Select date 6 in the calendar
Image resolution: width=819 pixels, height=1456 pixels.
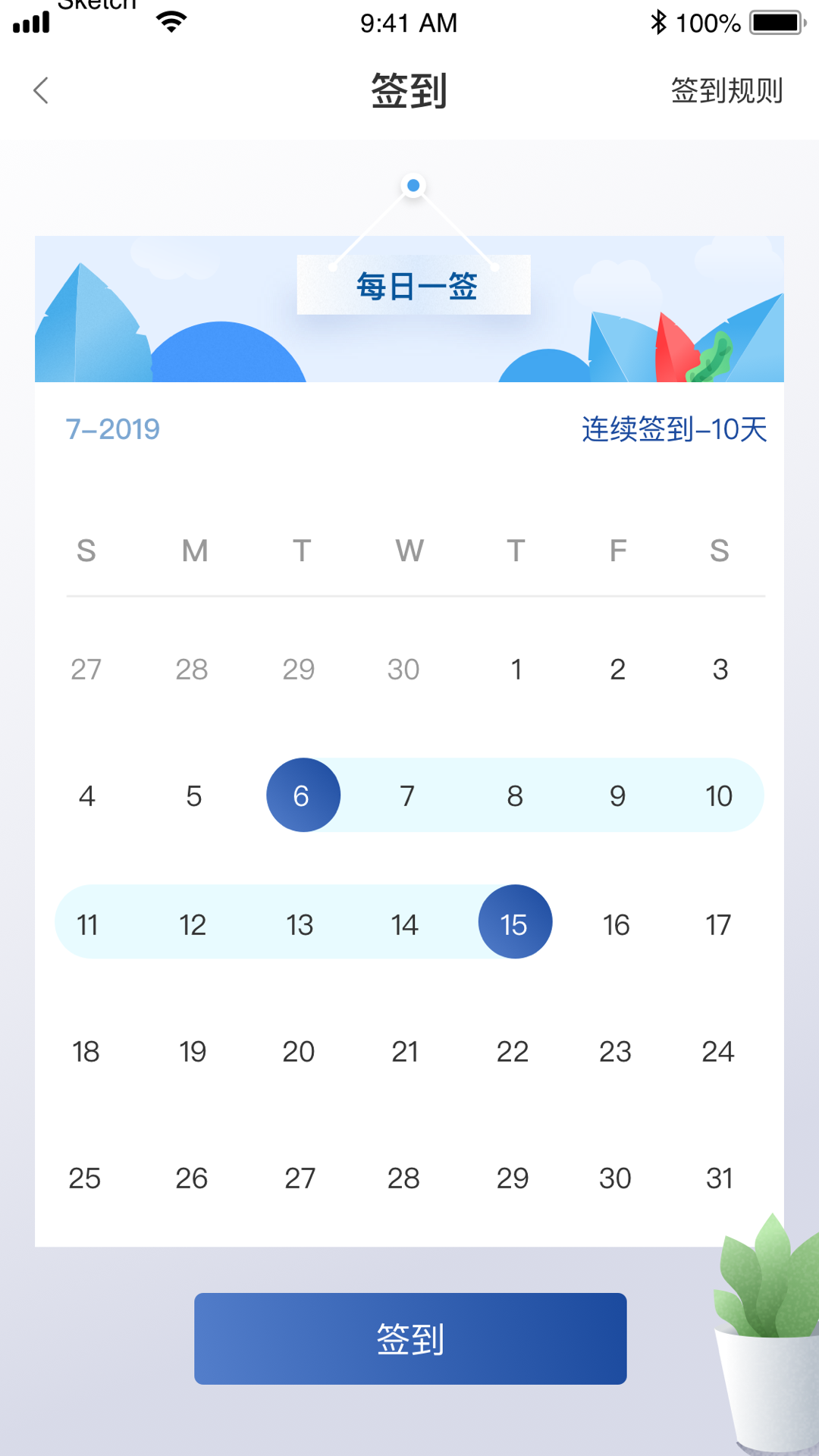(303, 795)
